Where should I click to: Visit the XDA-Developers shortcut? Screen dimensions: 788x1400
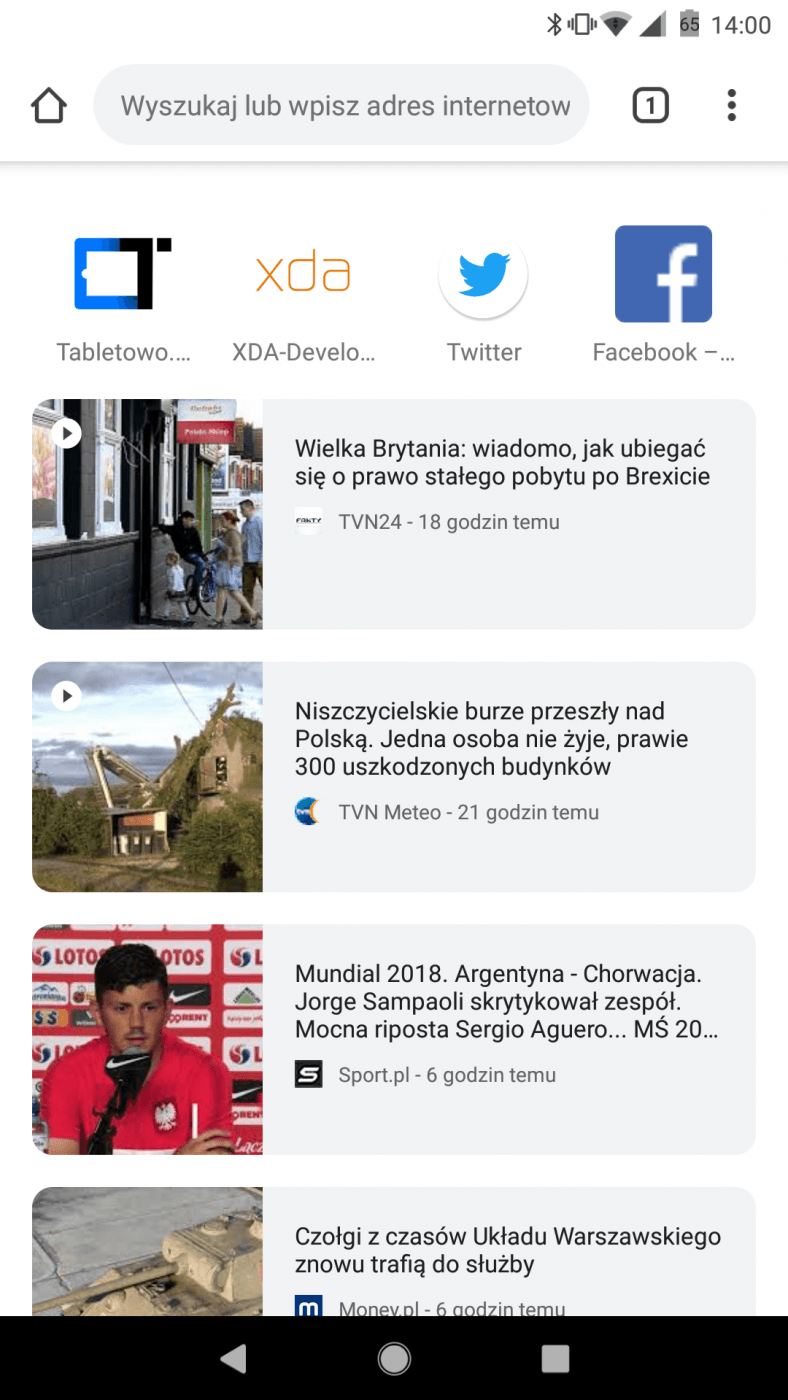point(303,292)
